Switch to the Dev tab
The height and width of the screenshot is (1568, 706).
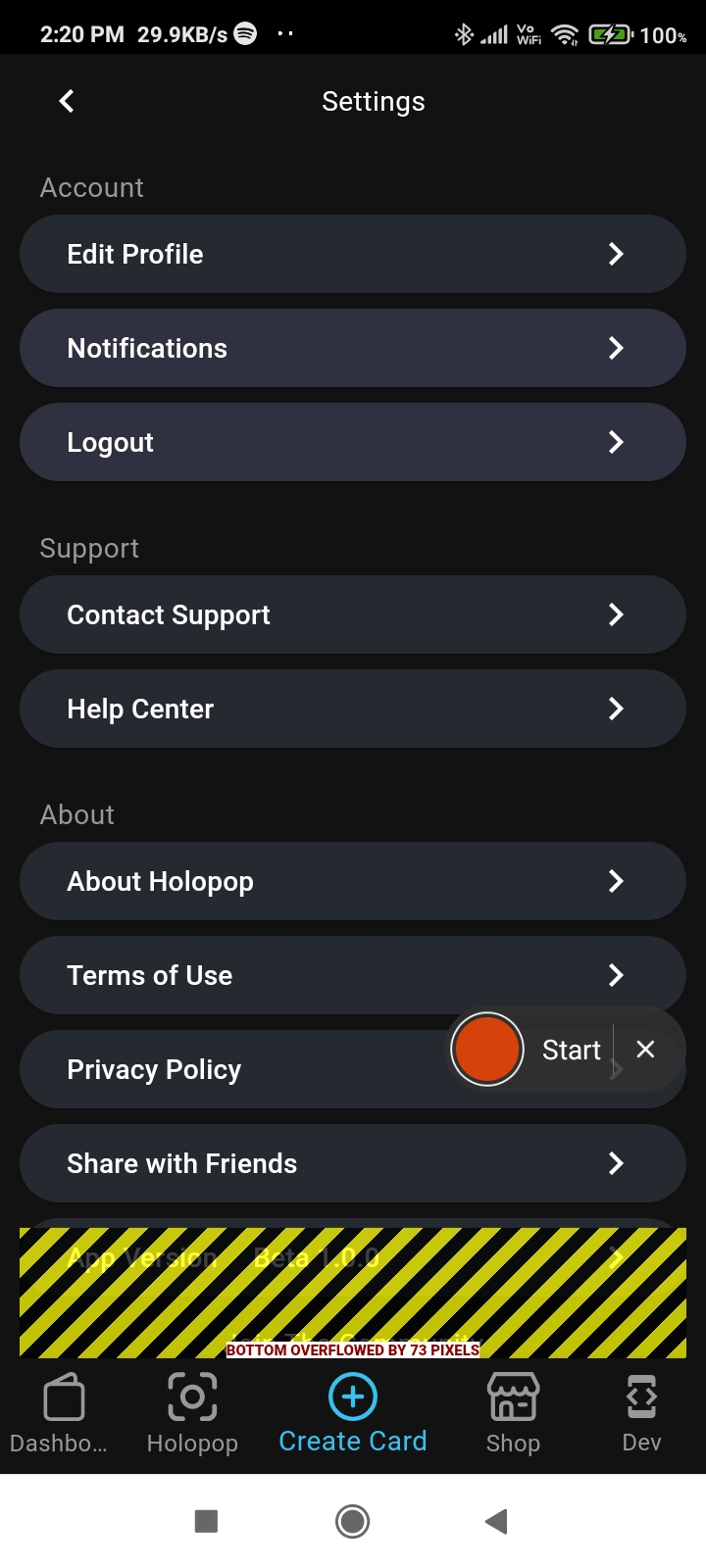coord(641,1412)
